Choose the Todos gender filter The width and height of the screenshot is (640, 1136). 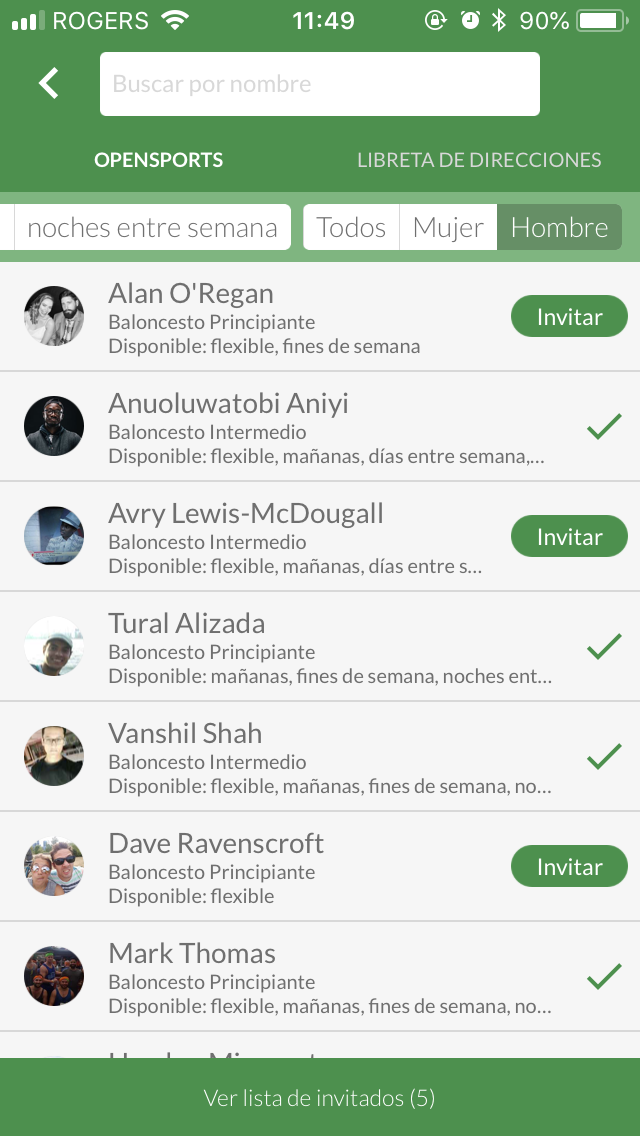351,227
